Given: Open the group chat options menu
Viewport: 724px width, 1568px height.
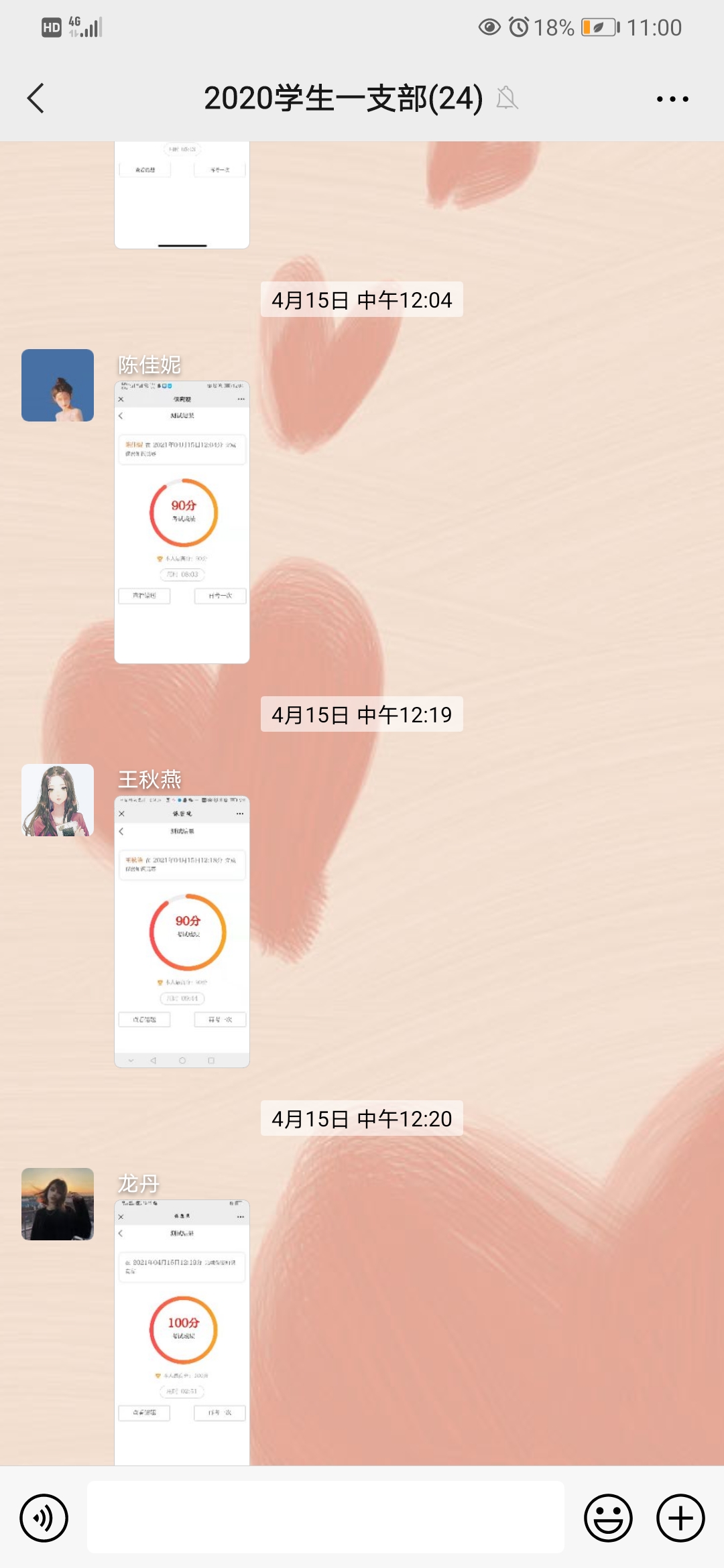Looking at the screenshot, I should coord(672,99).
